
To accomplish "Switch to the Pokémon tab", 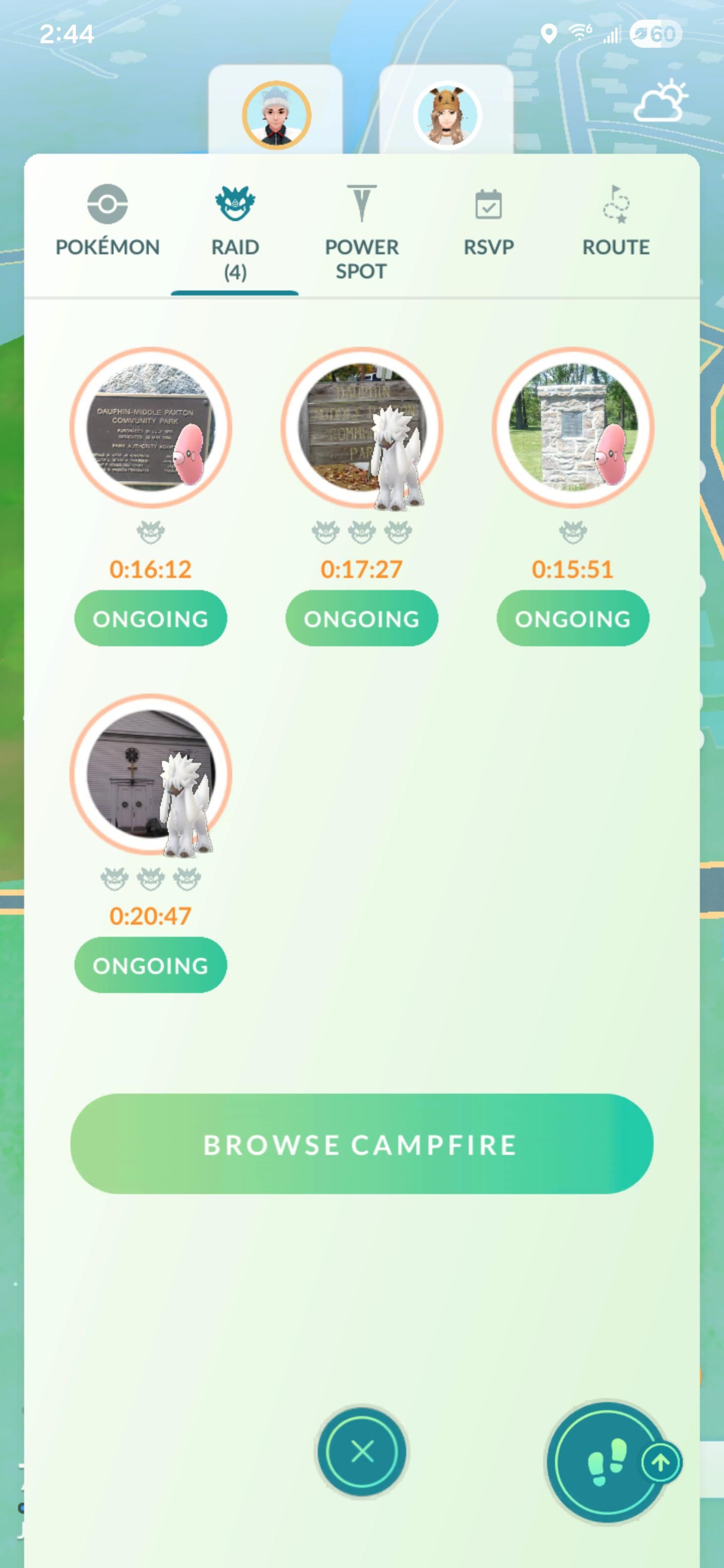I will click(107, 221).
